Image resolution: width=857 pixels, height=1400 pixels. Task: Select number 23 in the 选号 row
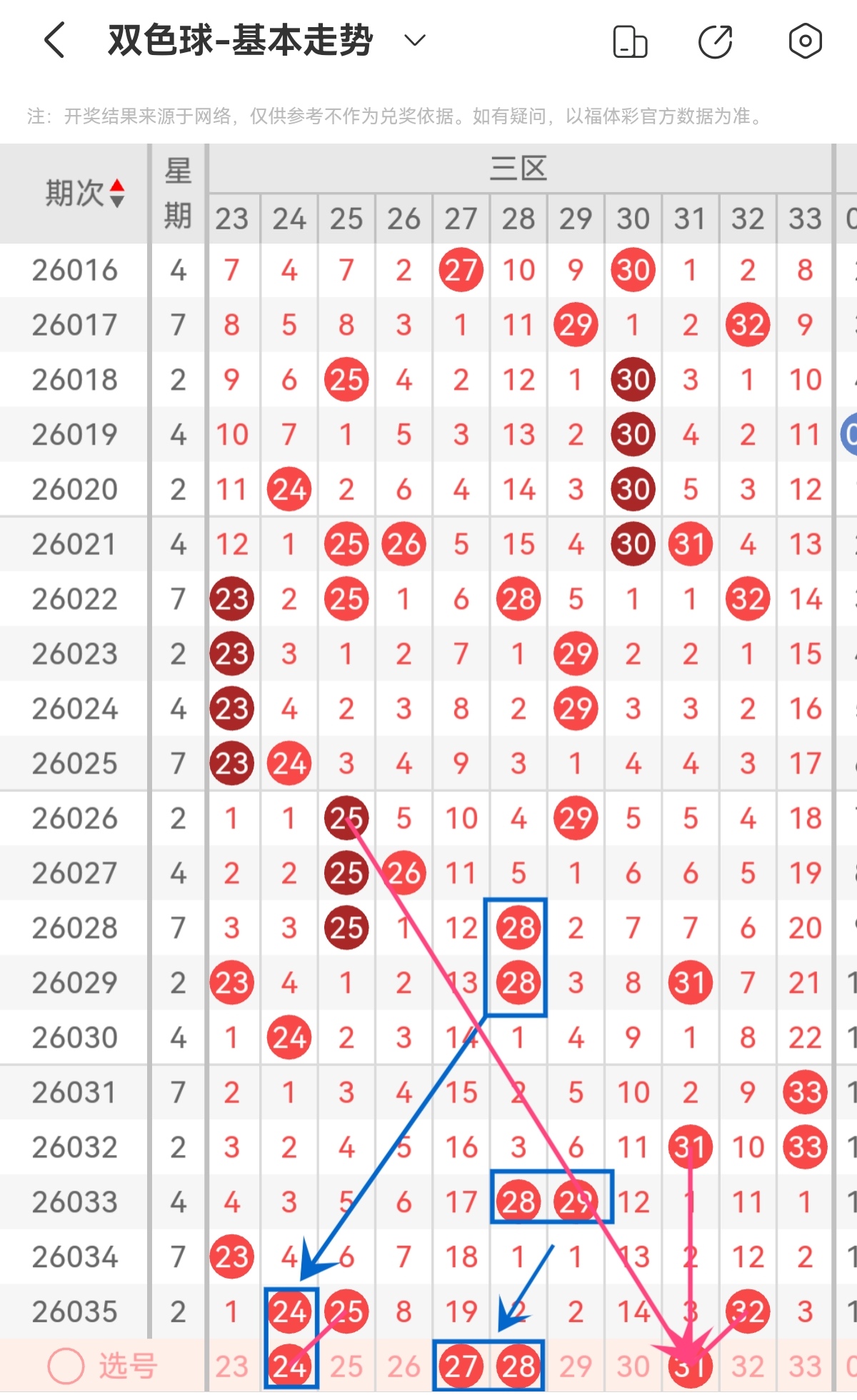tap(232, 1366)
